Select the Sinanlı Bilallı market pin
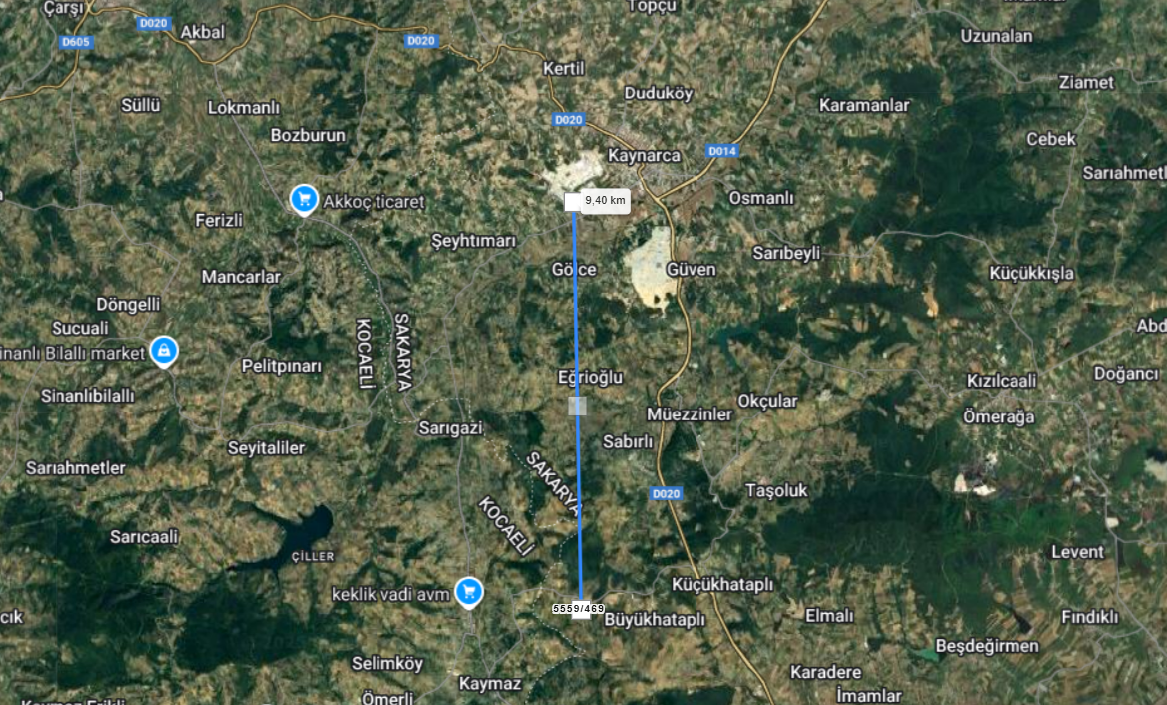Screen dimensions: 1167x705 tap(163, 351)
